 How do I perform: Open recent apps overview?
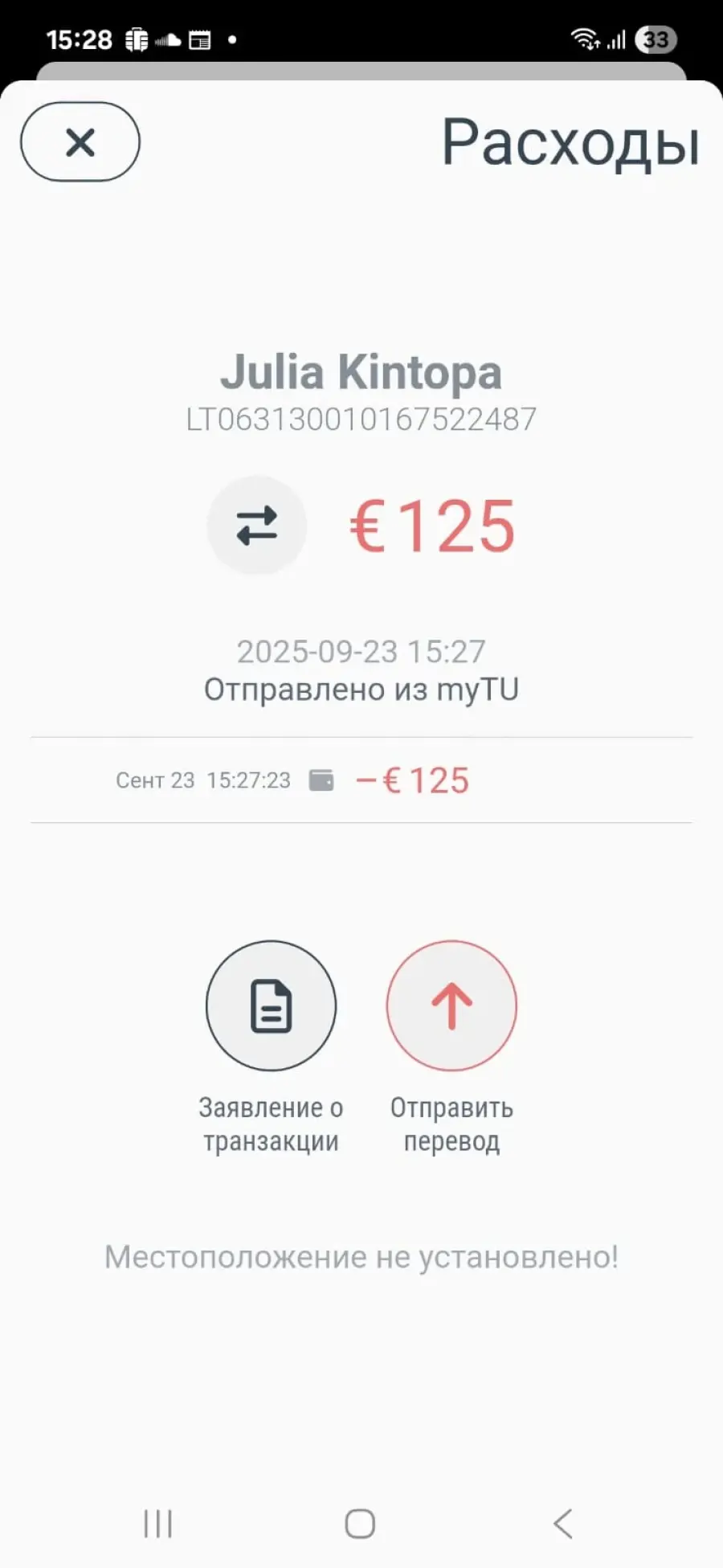pos(158,1523)
